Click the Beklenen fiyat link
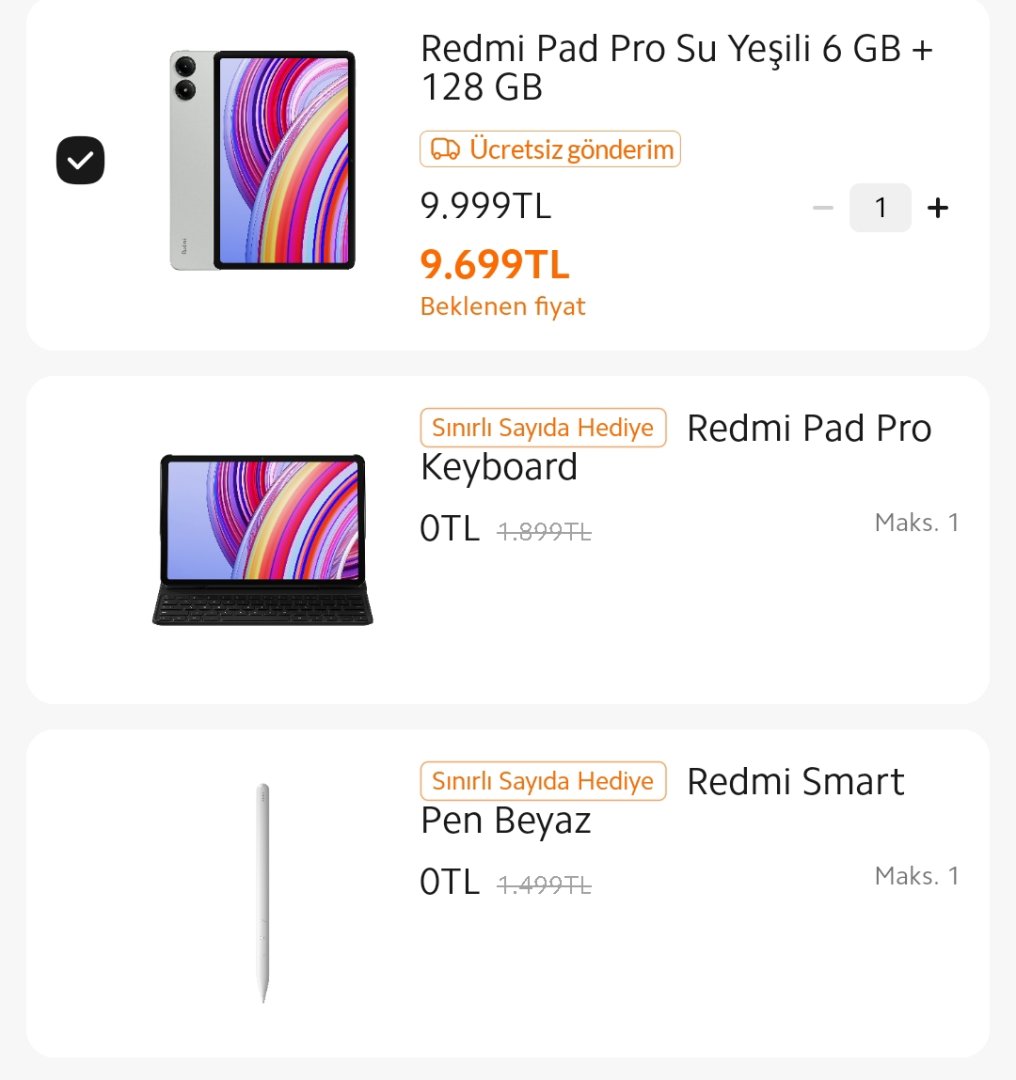Viewport: 1016px width, 1080px height. tap(502, 306)
